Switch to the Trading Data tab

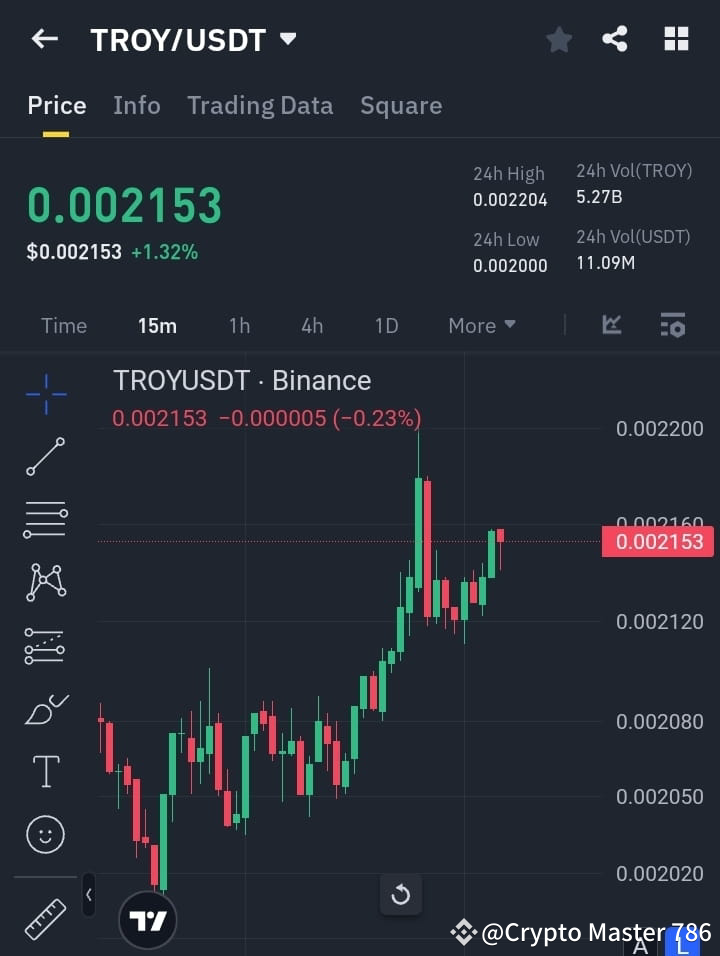point(260,105)
